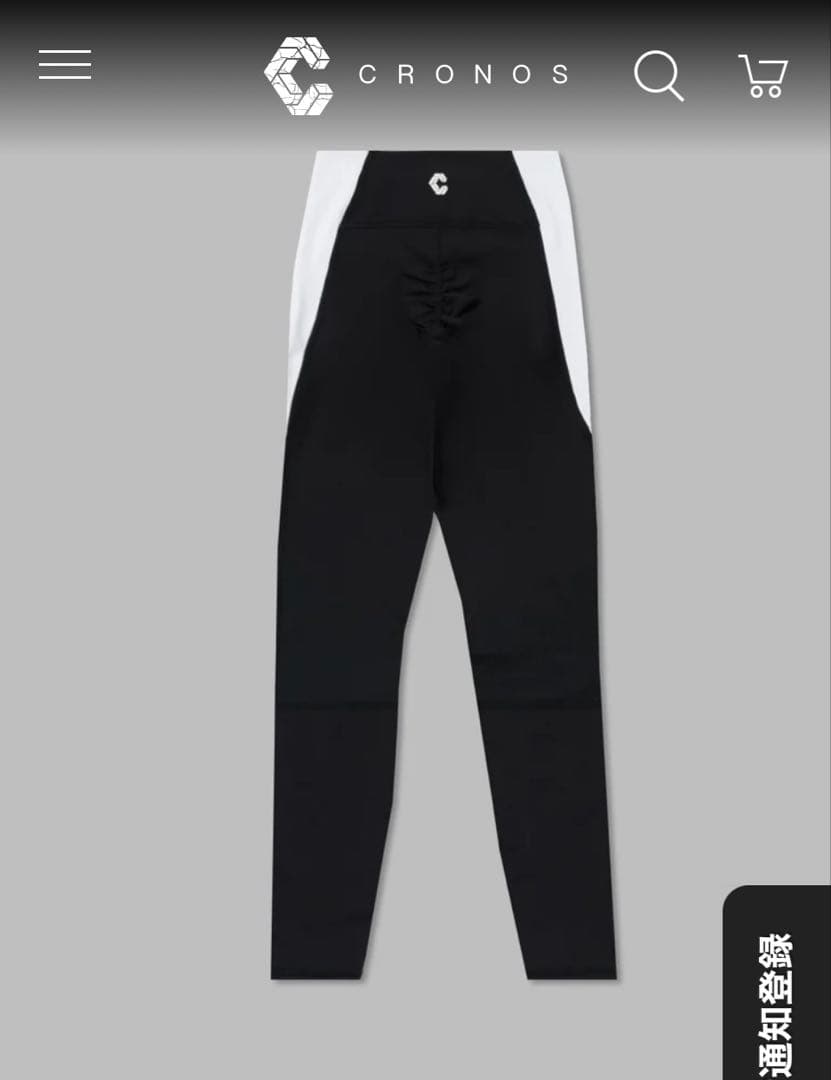Open the search icon

tap(659, 75)
